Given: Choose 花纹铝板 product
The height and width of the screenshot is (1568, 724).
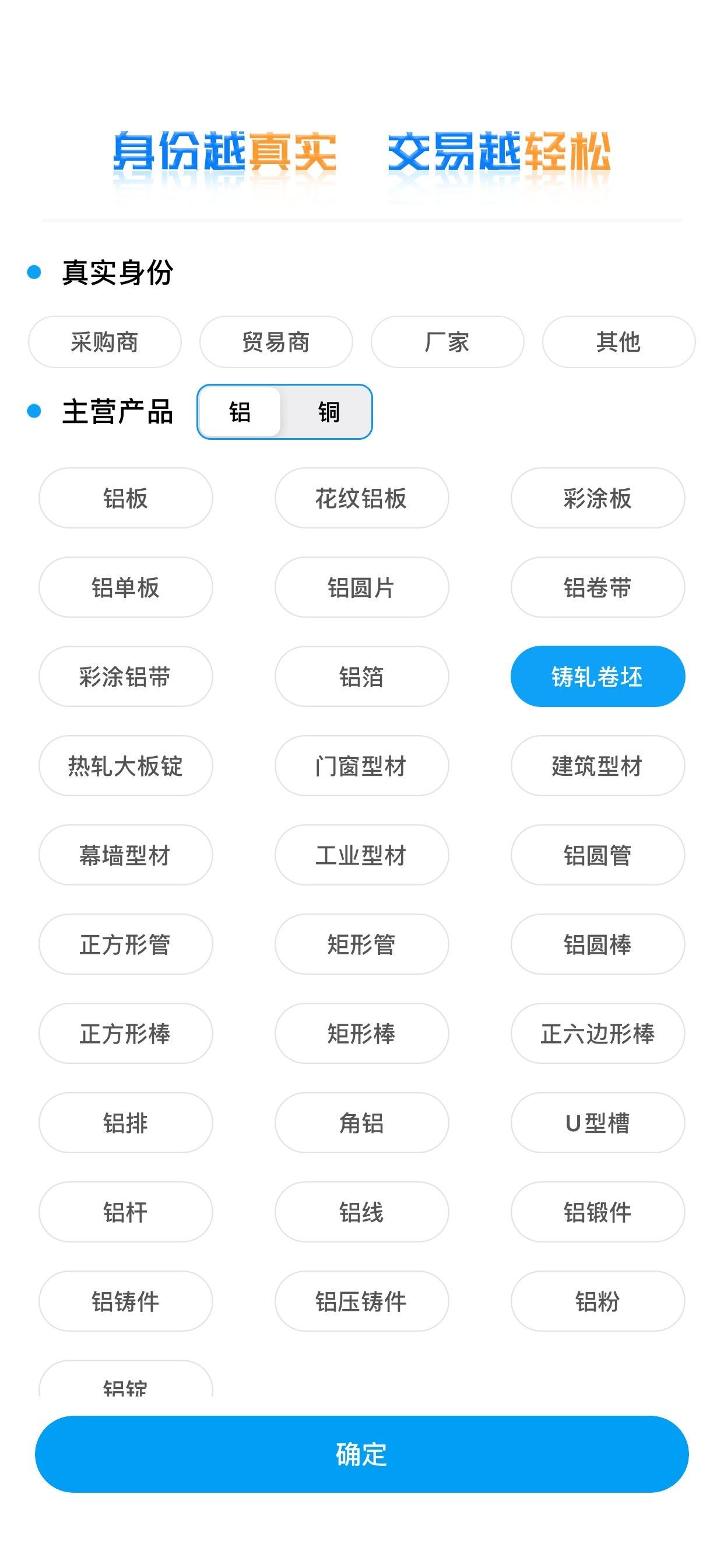Looking at the screenshot, I should pos(361,498).
